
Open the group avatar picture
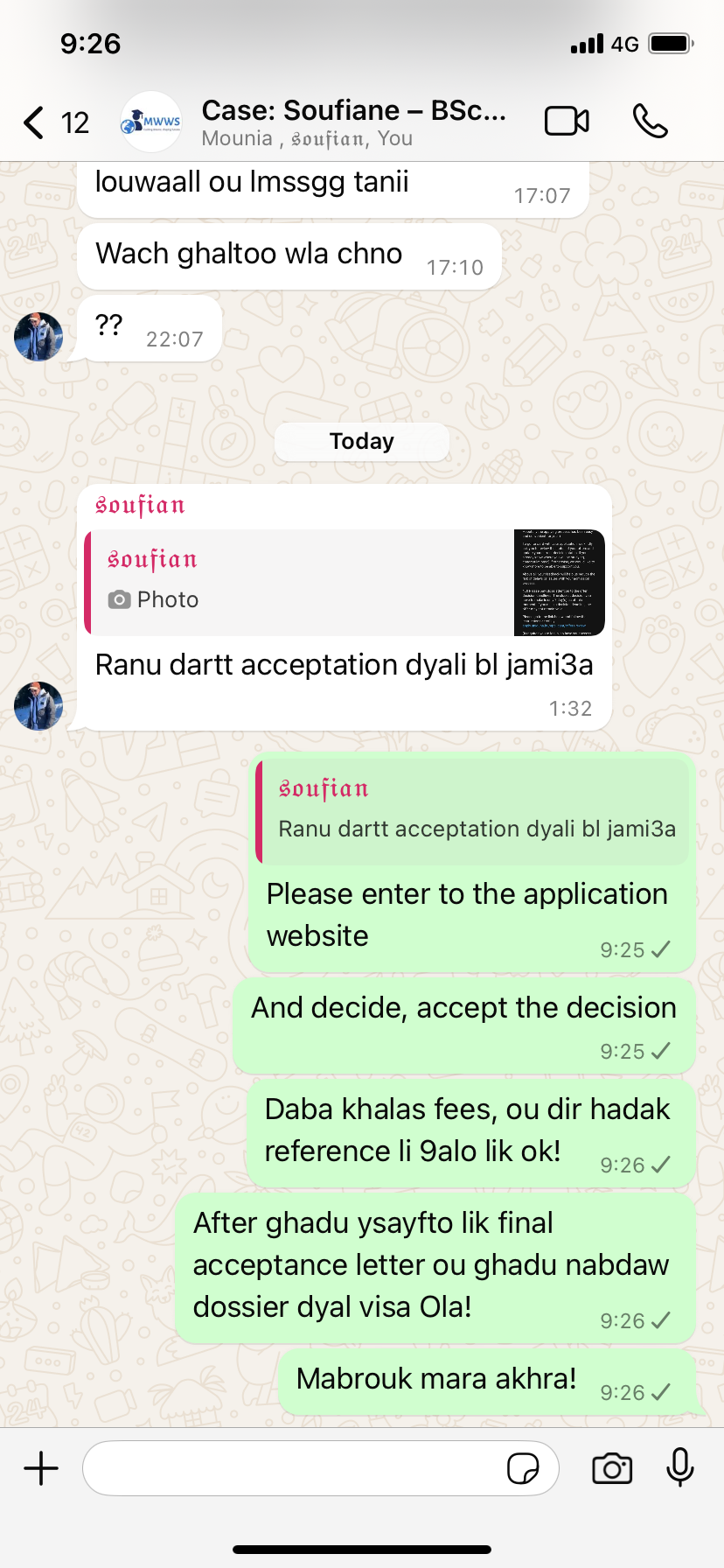pos(151,122)
